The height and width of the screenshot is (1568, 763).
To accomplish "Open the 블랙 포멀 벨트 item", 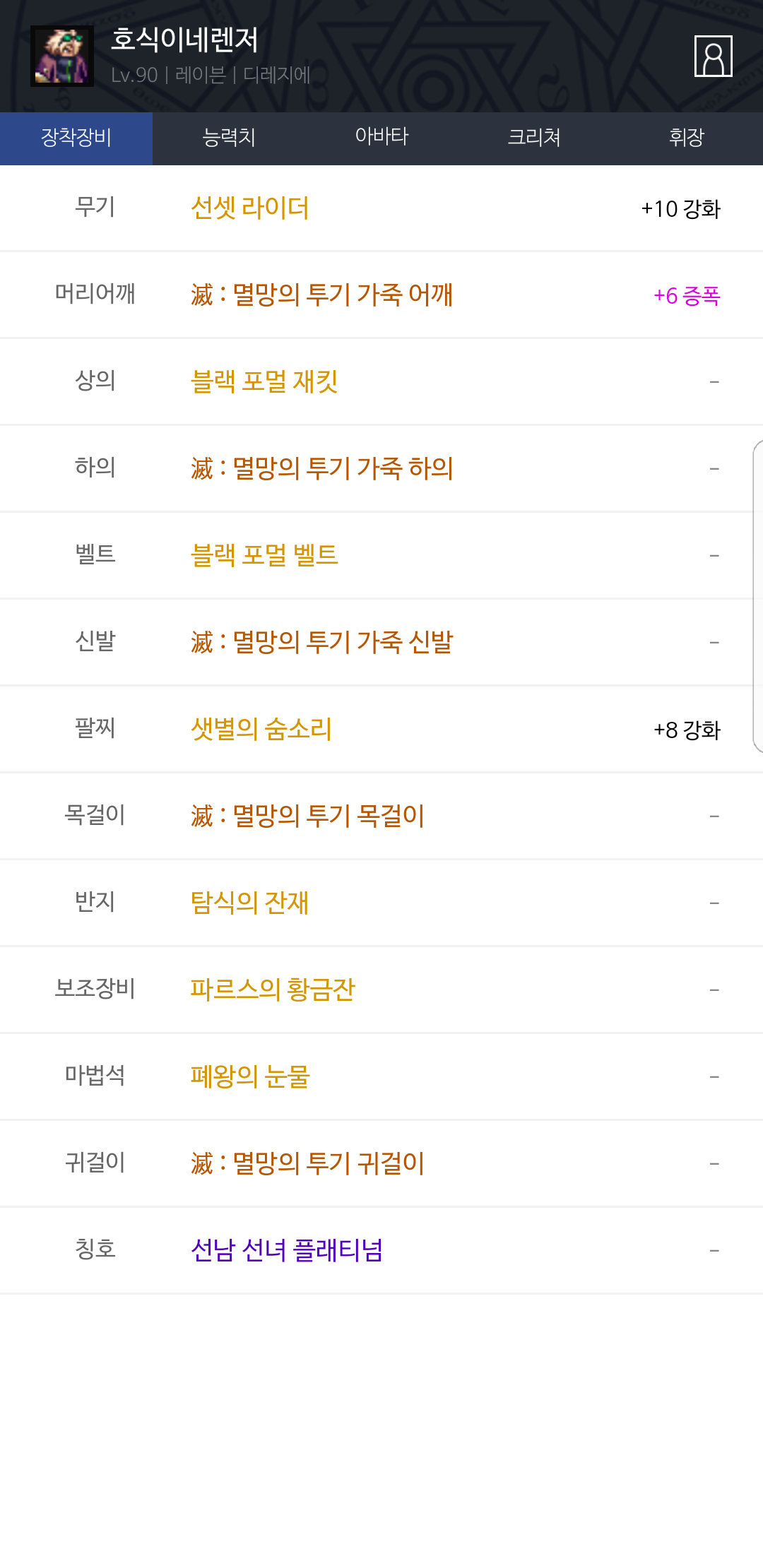I will point(264,555).
